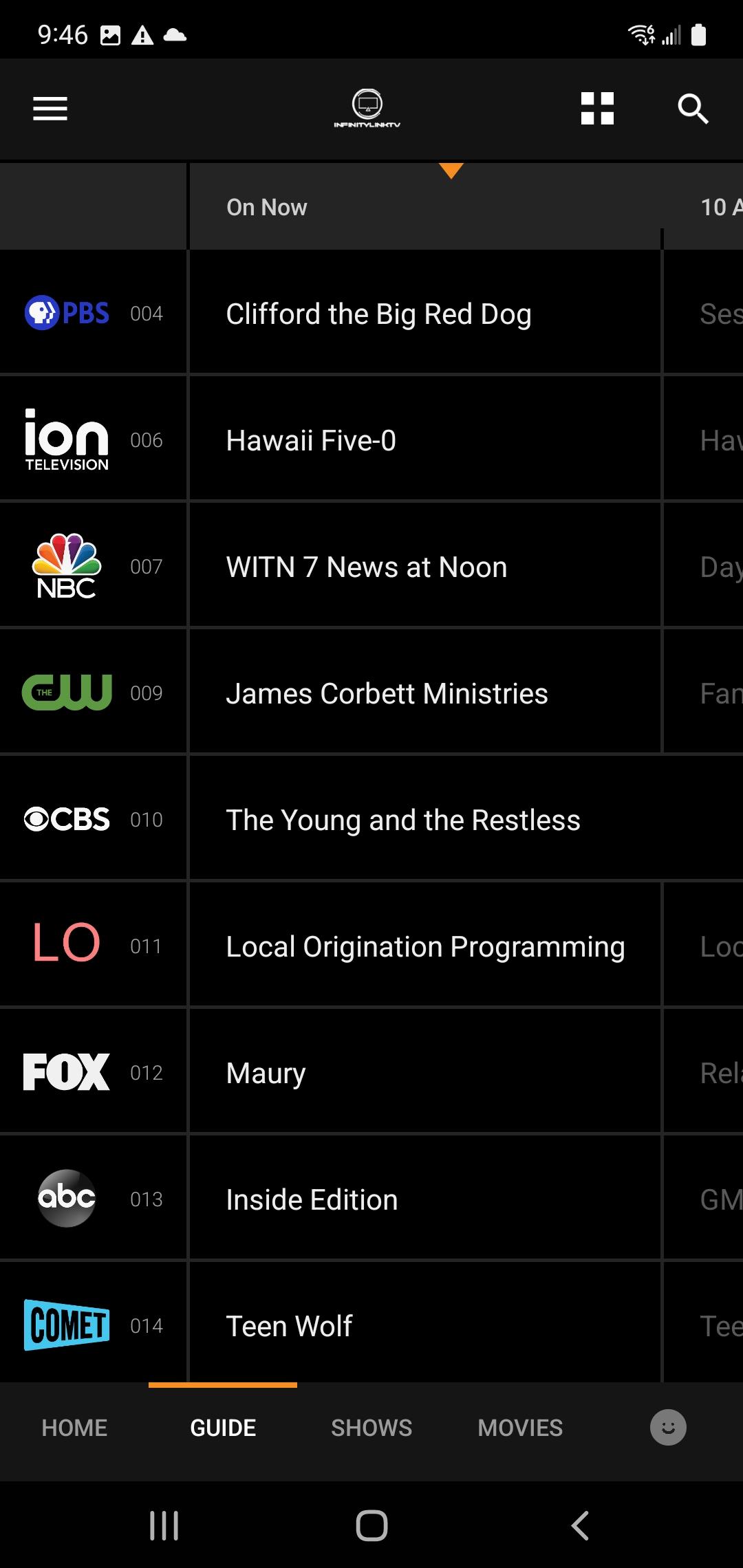This screenshot has width=743, height=1568.
Task: Tap the CBS channel 010 logo
Action: 67,819
